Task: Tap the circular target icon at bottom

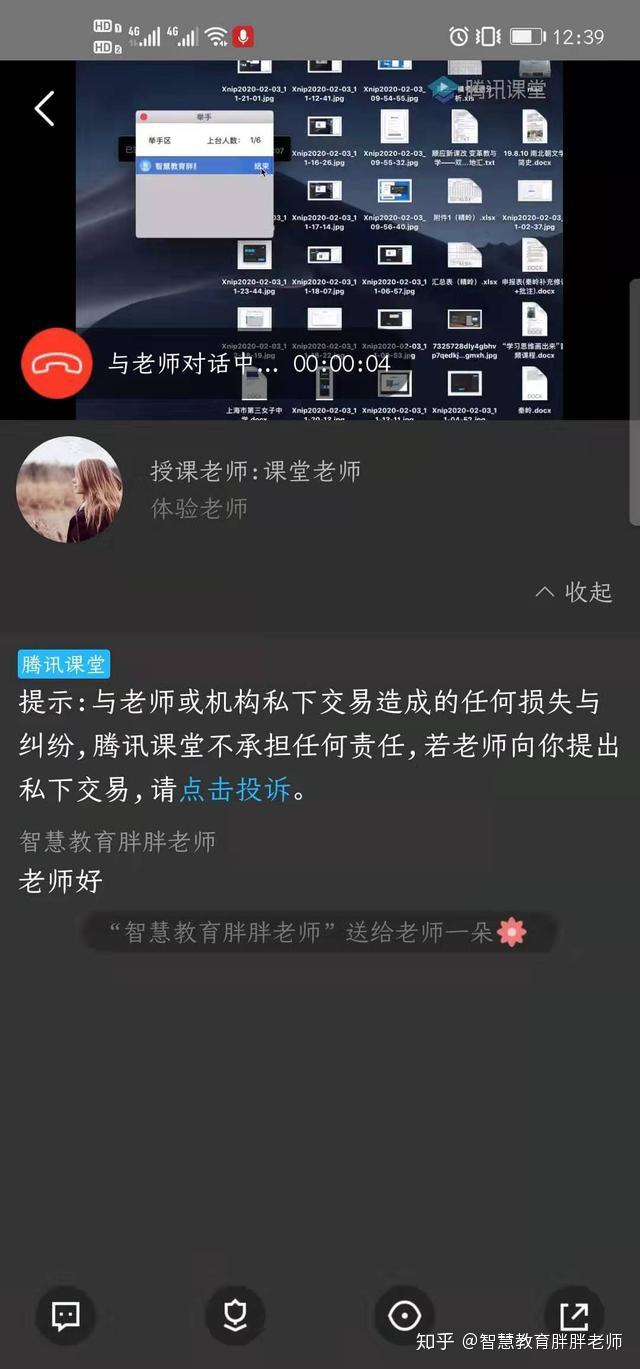Action: pyautogui.click(x=404, y=1315)
